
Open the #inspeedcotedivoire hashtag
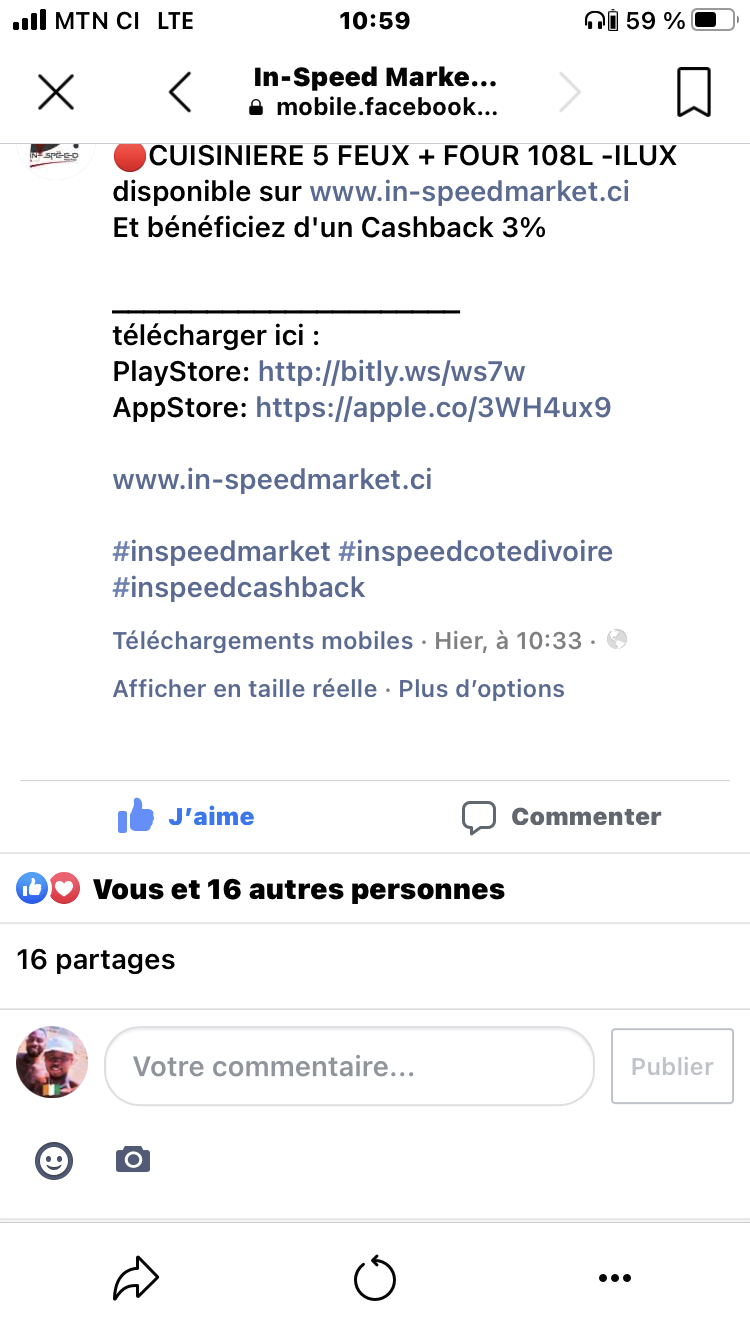(476, 551)
